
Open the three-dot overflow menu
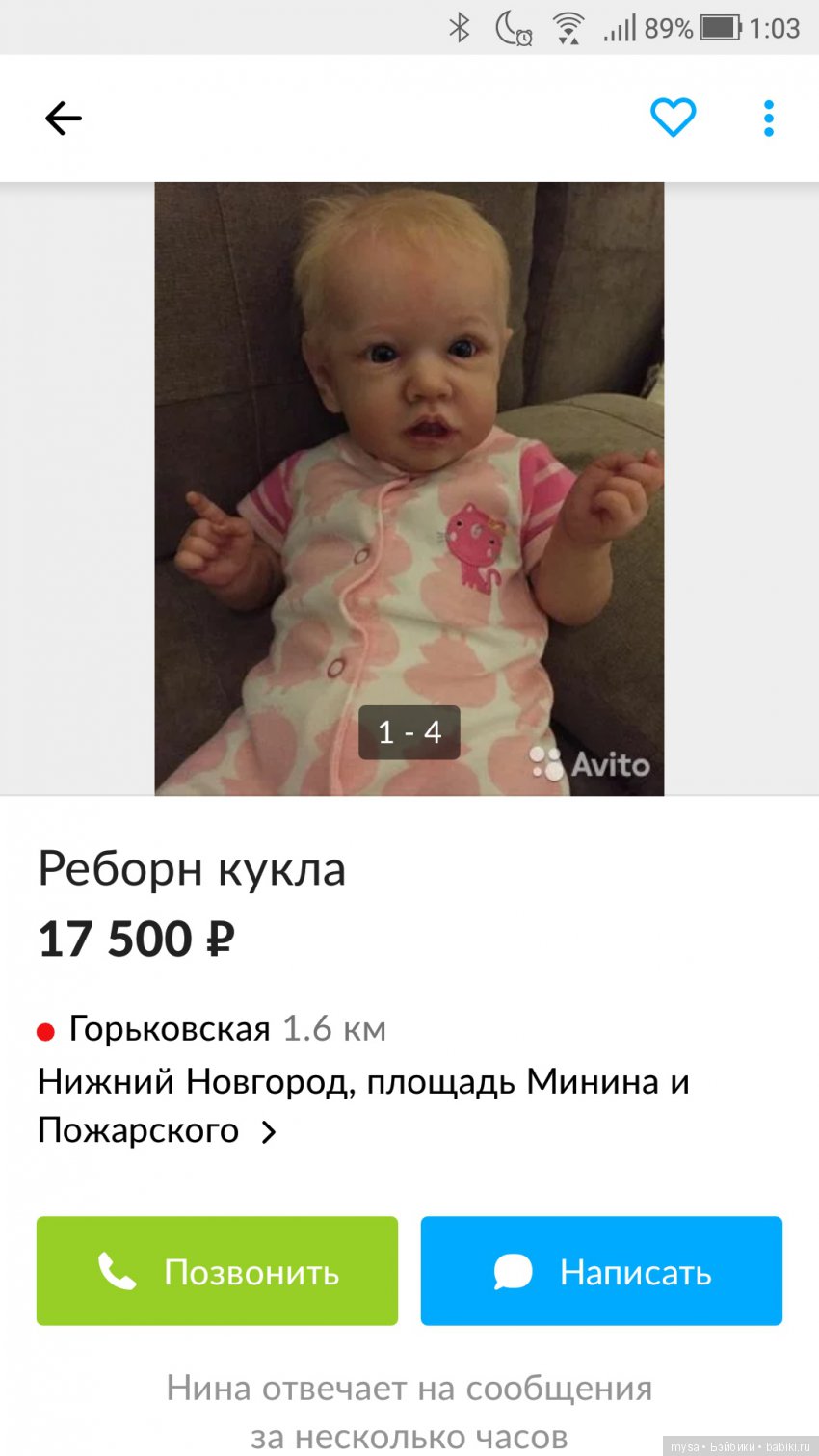(x=768, y=119)
